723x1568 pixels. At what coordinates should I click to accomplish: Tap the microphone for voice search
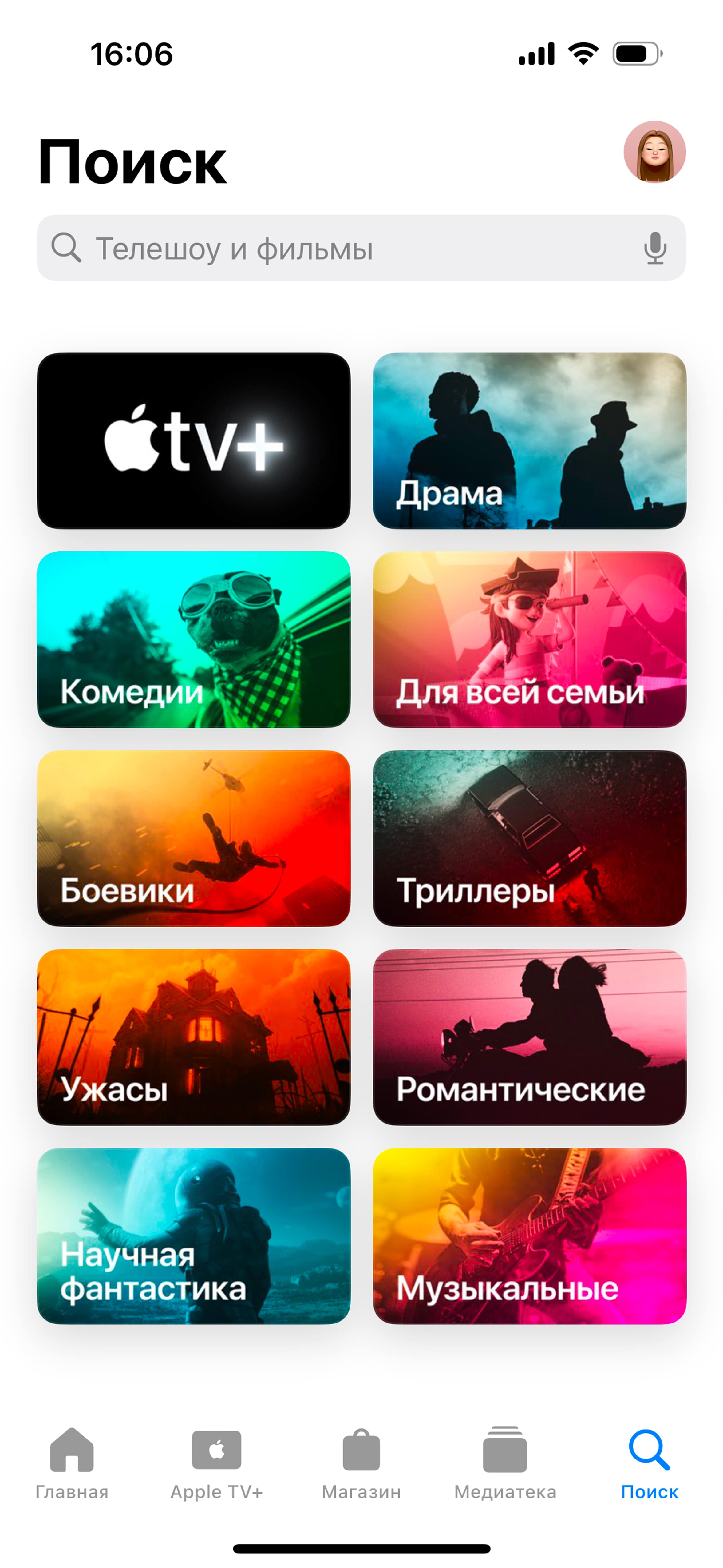point(655,248)
